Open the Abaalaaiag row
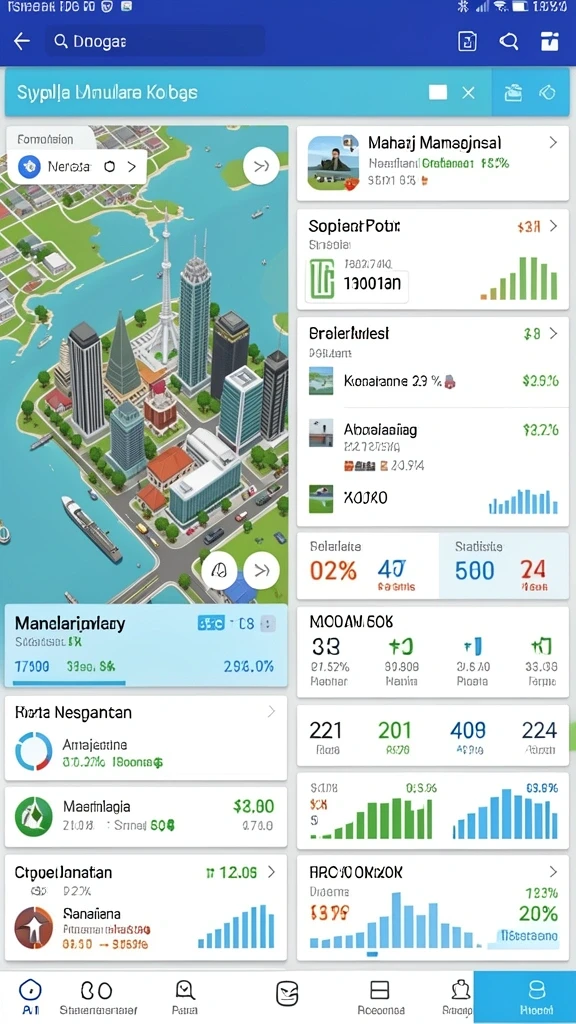The width and height of the screenshot is (576, 1024). pos(432,447)
